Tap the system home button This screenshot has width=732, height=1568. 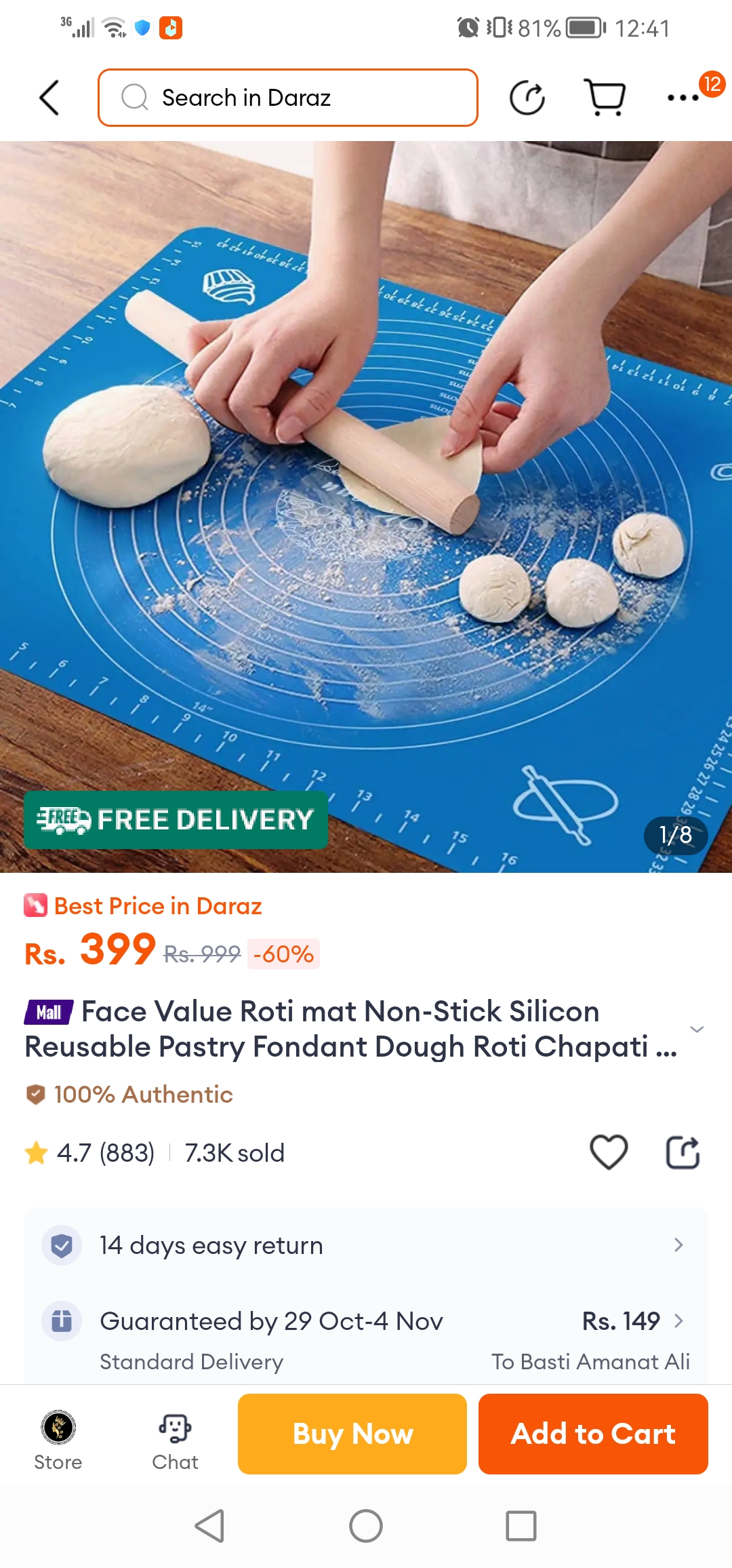(x=366, y=1526)
